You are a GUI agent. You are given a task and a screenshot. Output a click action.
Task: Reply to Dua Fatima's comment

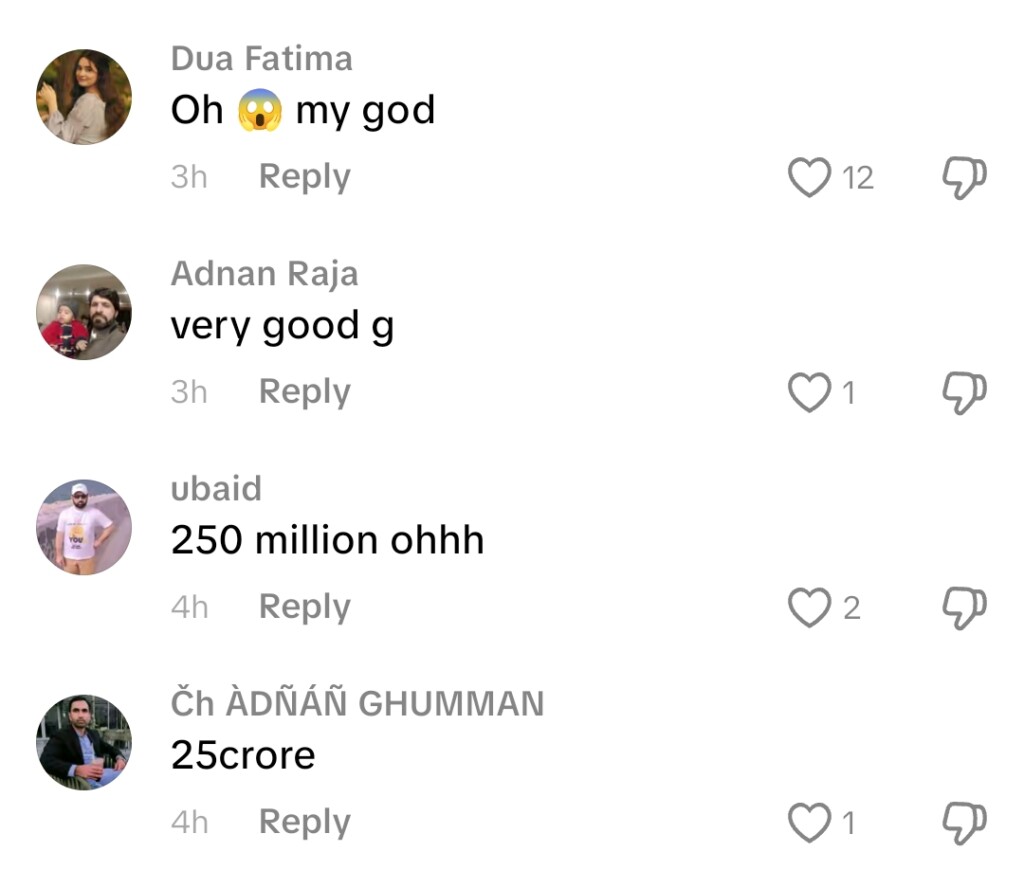304,177
